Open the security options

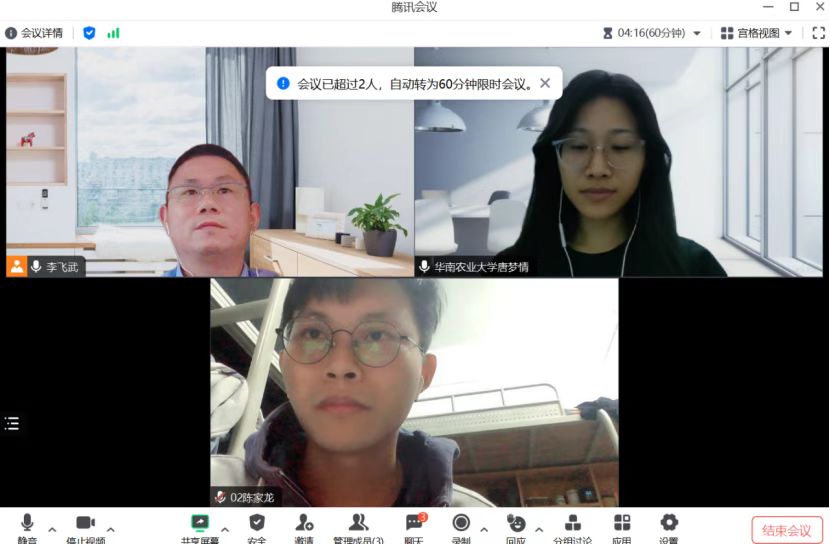(x=257, y=525)
